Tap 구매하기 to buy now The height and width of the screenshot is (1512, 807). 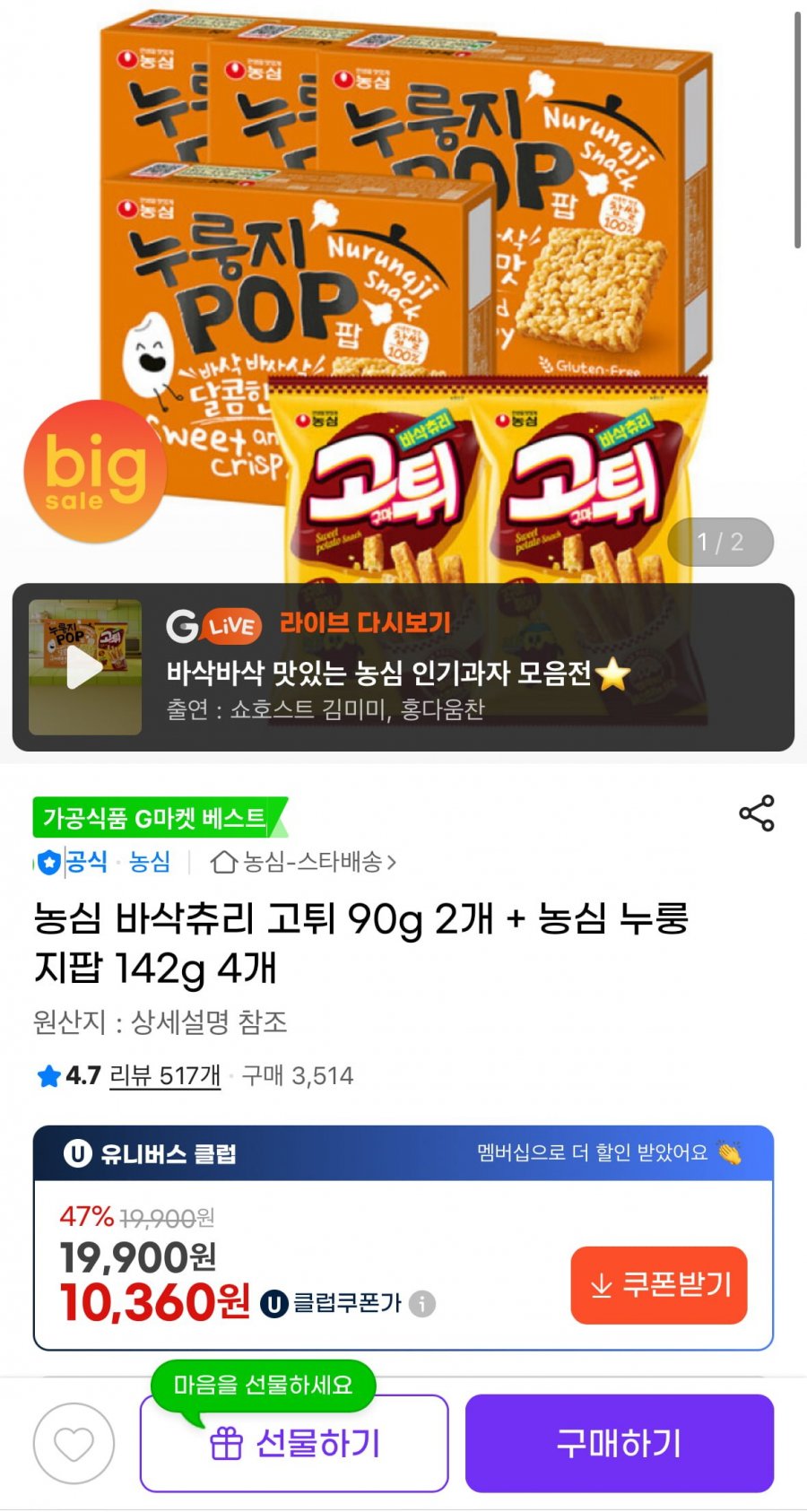[619, 1443]
